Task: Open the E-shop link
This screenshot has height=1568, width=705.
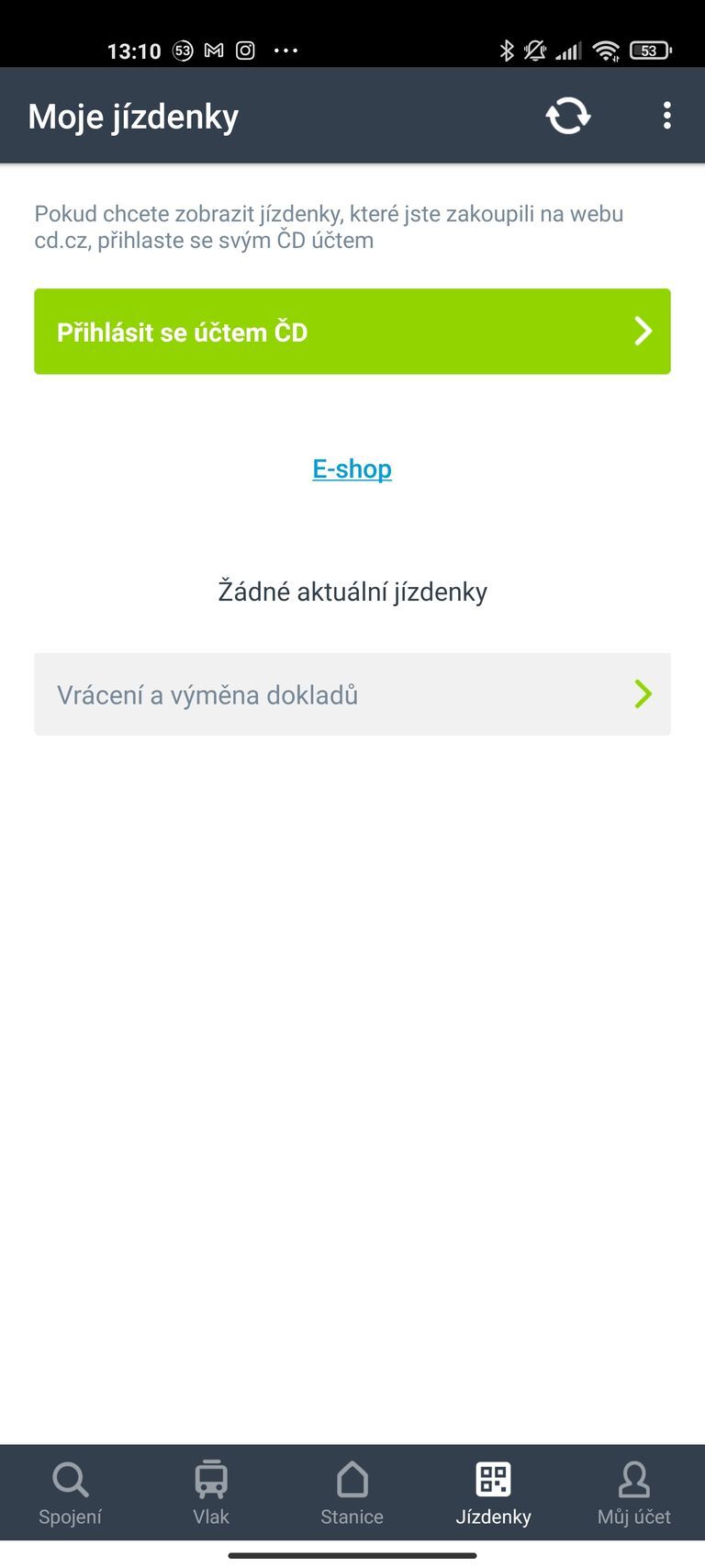Action: tap(352, 468)
